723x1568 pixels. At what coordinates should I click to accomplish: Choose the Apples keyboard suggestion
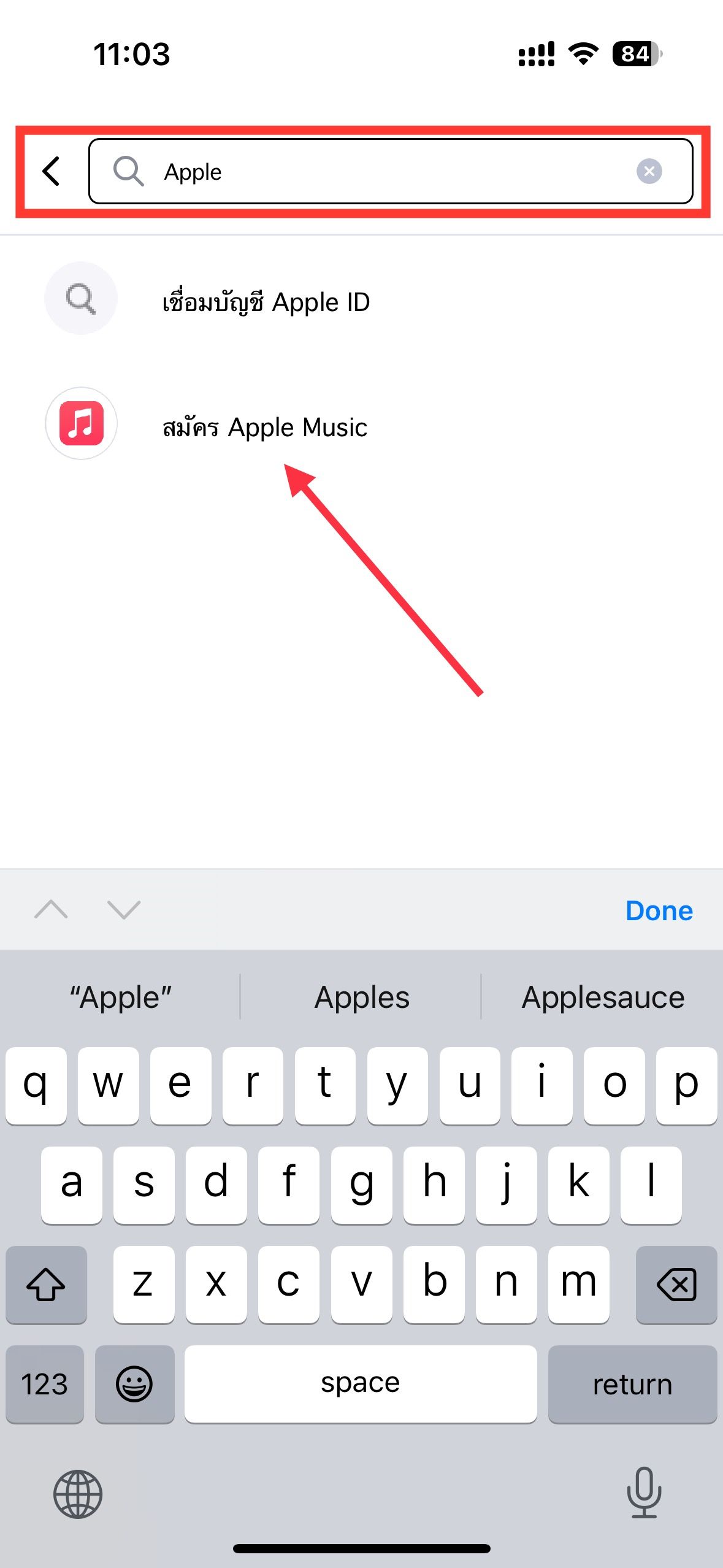click(x=361, y=997)
